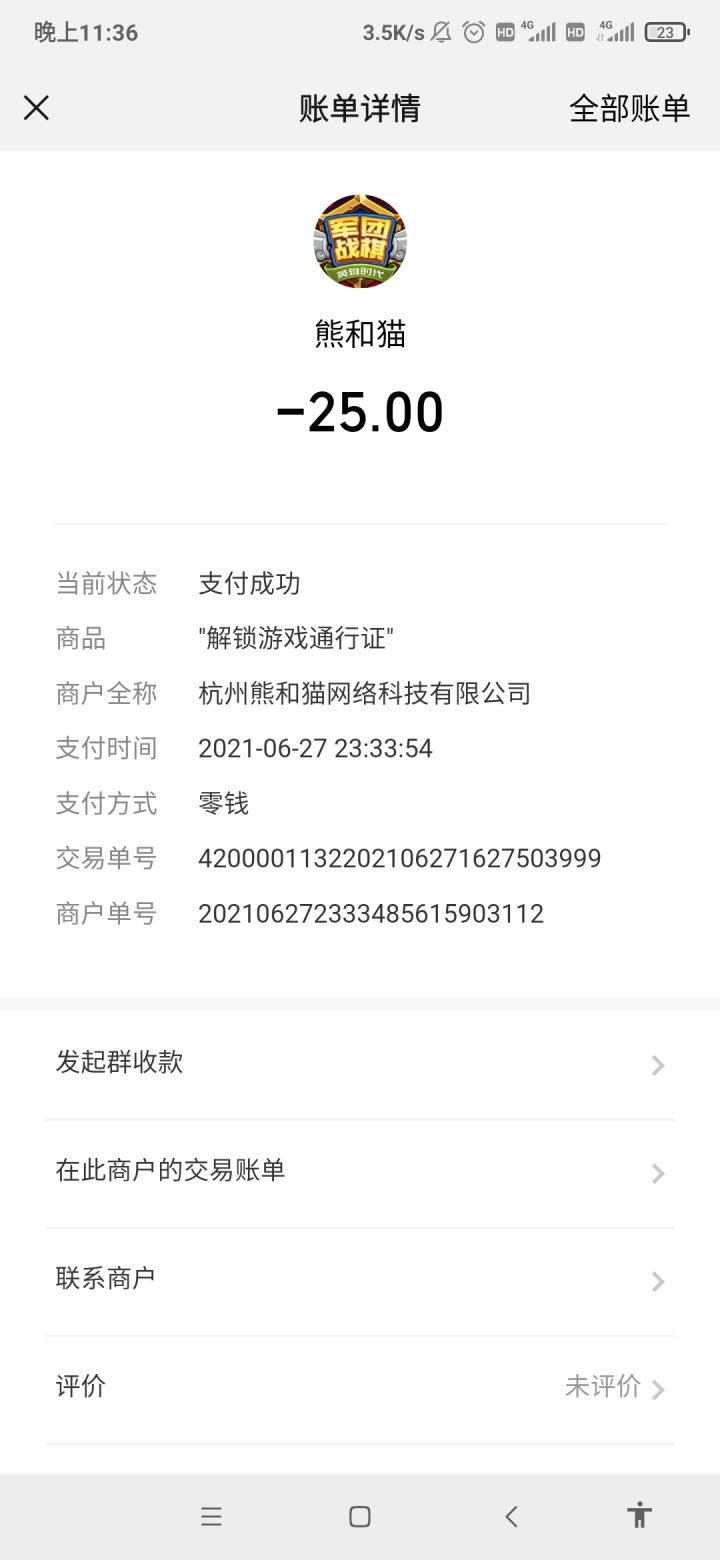The height and width of the screenshot is (1560, 720).
Task: Click the do-not-disturb bell icon in status bar
Action: click(x=441, y=32)
